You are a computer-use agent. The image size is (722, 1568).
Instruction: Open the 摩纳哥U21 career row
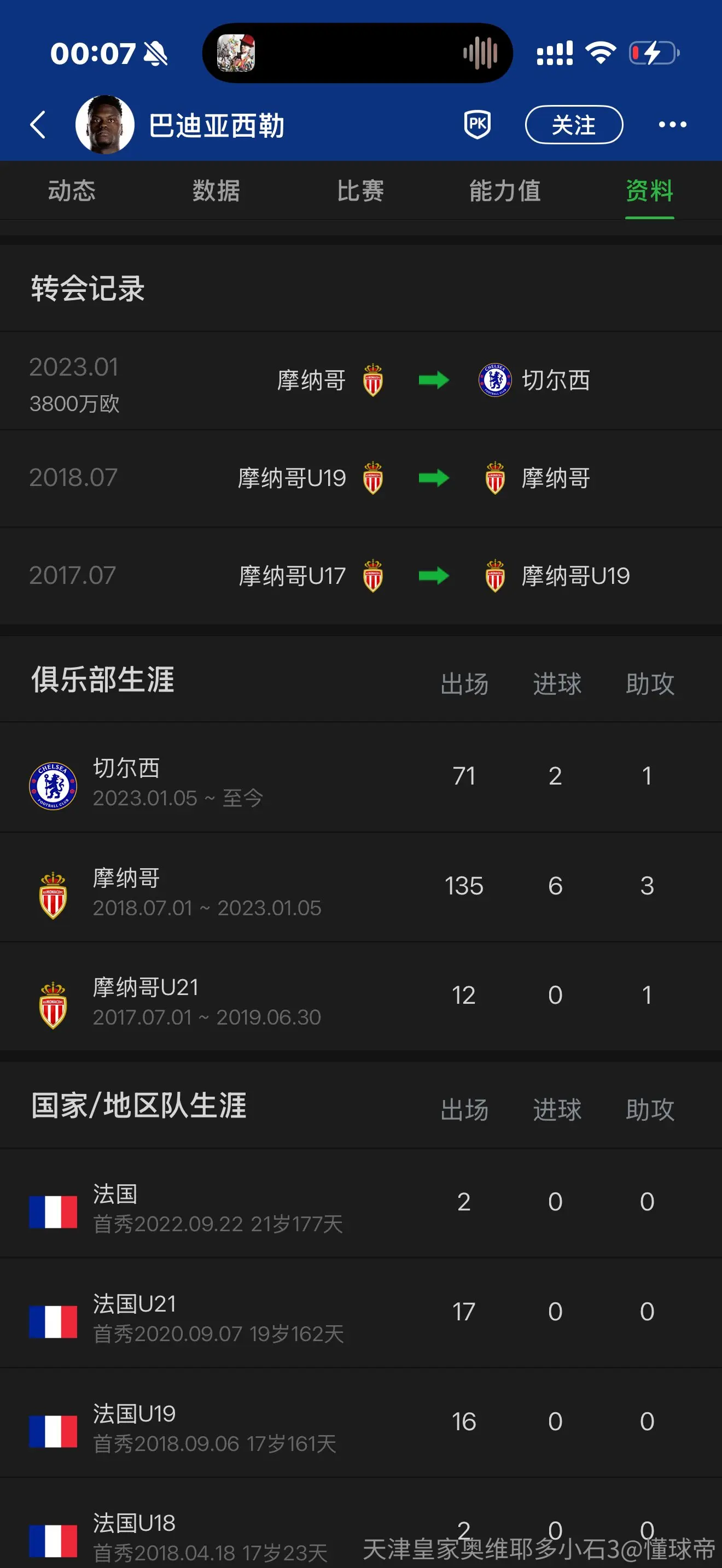(361, 997)
